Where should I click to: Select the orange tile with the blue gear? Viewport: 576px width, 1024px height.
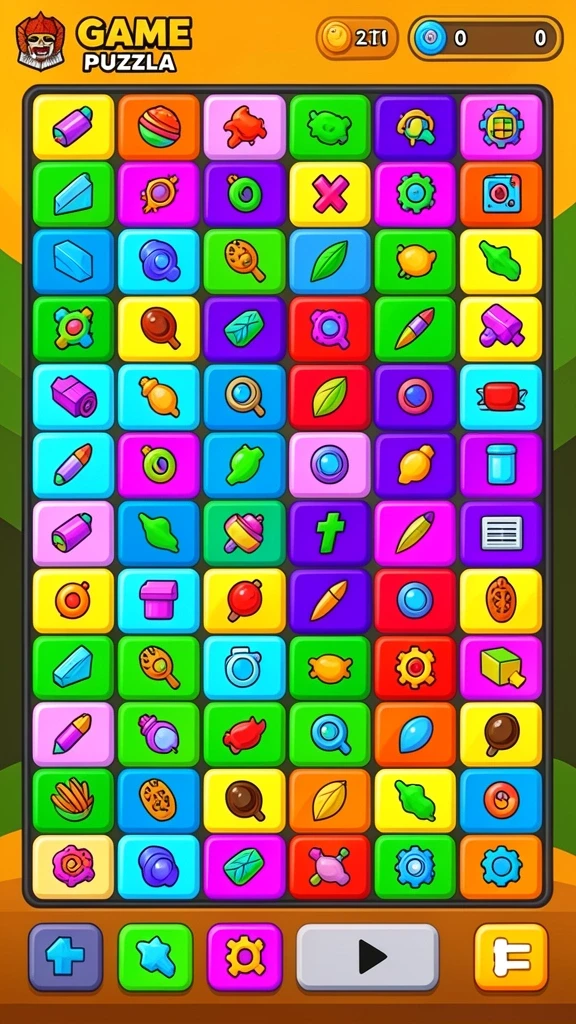point(501,867)
